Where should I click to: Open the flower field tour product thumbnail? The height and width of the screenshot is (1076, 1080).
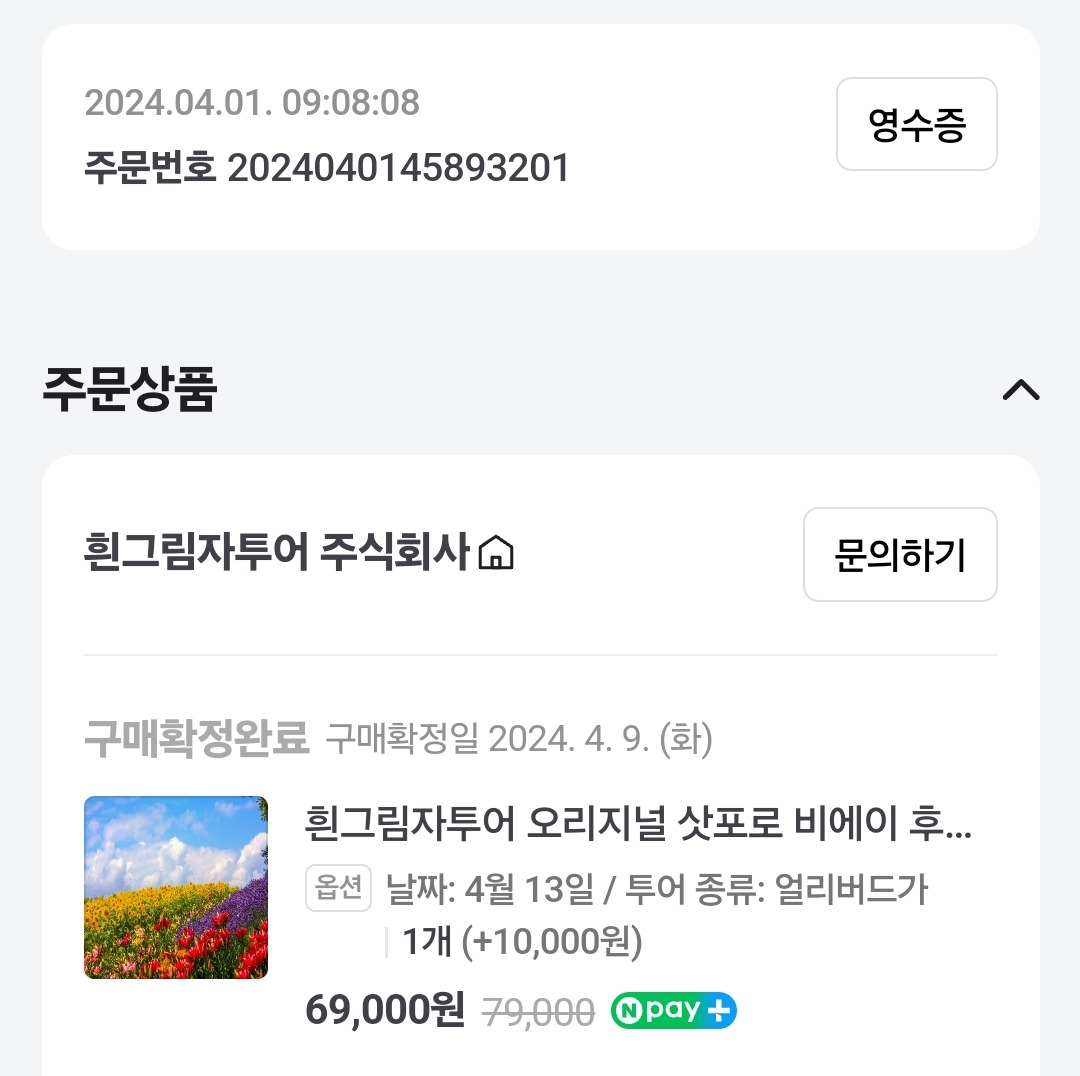tap(176, 887)
